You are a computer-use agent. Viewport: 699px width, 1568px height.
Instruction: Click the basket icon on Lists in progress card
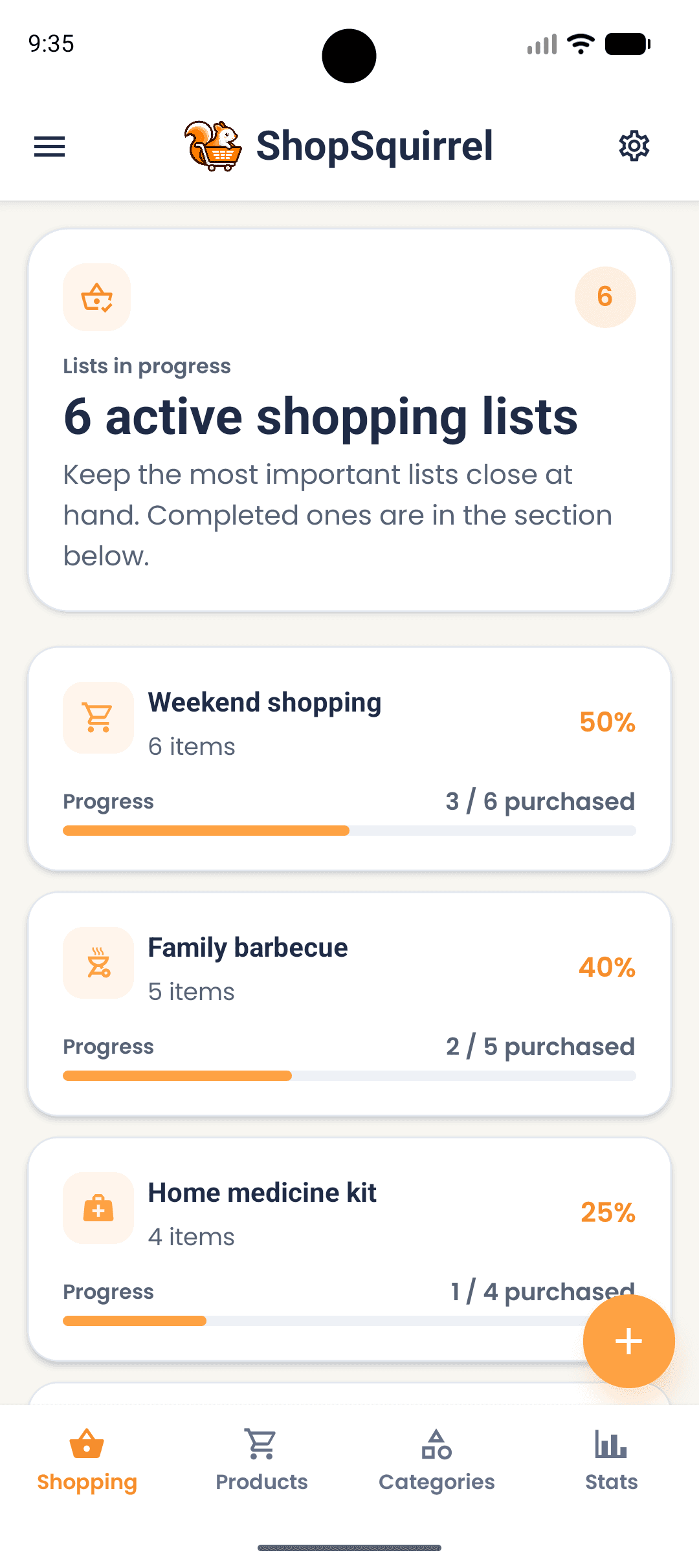(x=96, y=297)
